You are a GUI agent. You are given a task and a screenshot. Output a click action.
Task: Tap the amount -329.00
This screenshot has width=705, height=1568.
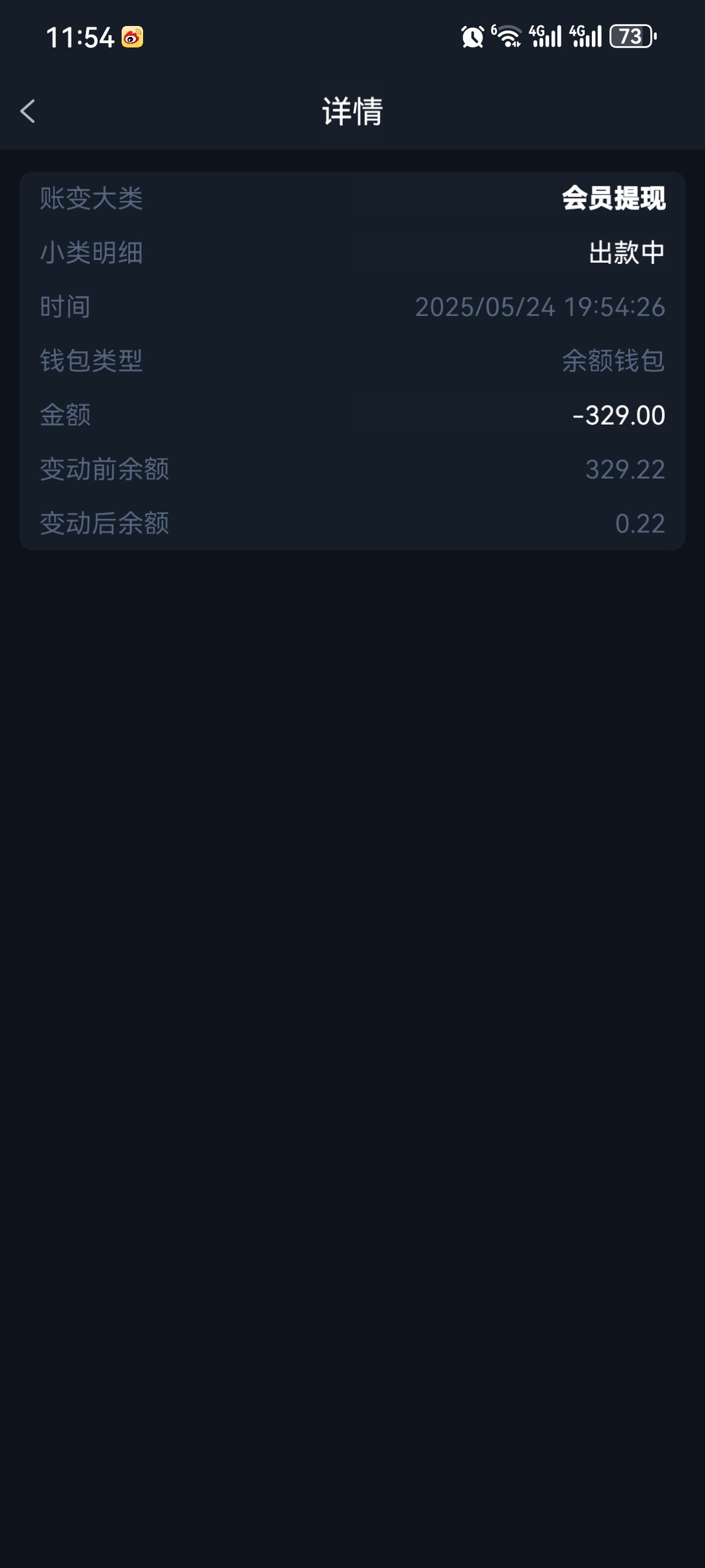[617, 416]
